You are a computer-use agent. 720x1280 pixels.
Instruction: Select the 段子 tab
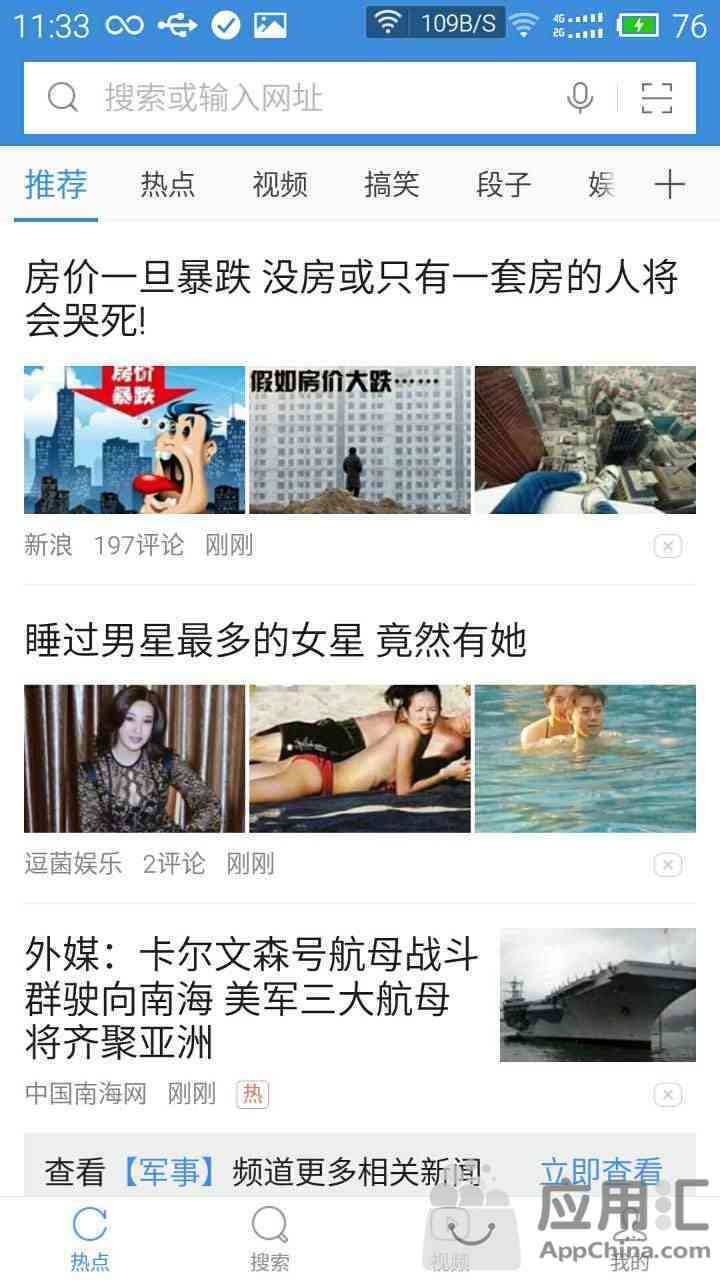(x=504, y=185)
